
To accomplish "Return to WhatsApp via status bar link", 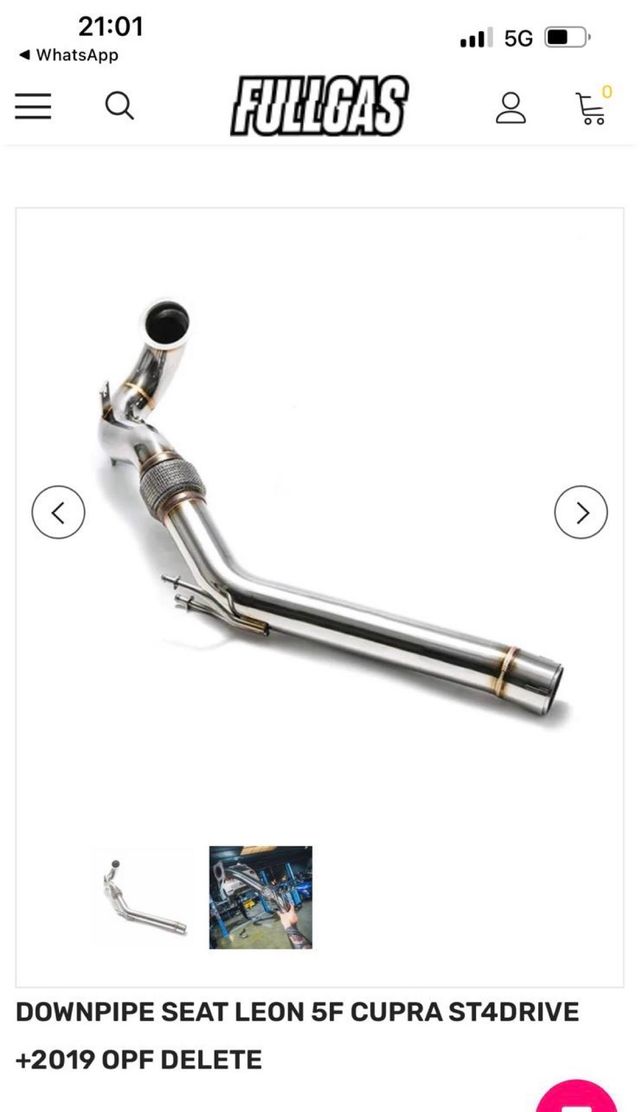I will coord(68,55).
